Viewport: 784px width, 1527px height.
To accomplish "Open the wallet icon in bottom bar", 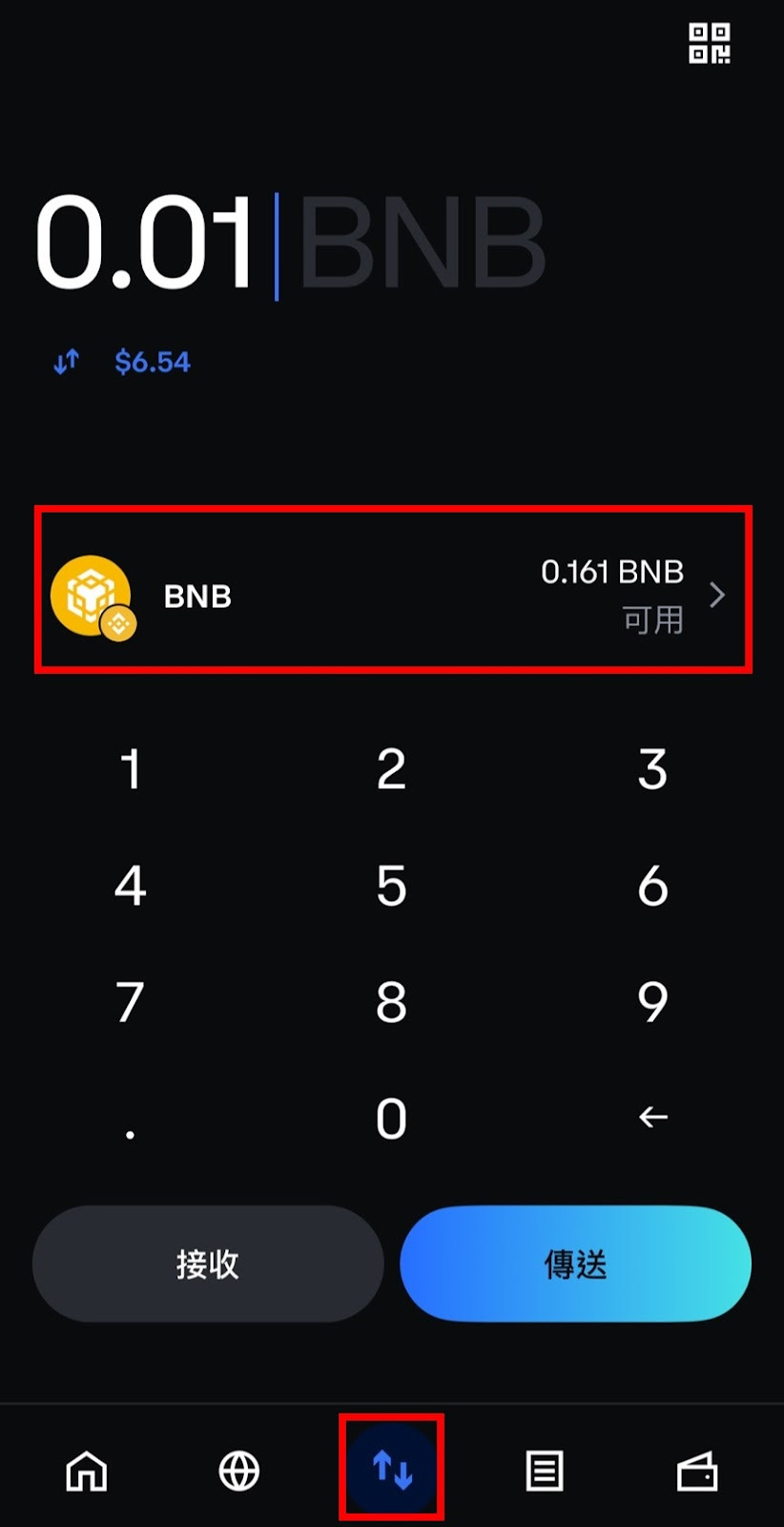I will coord(697,1472).
